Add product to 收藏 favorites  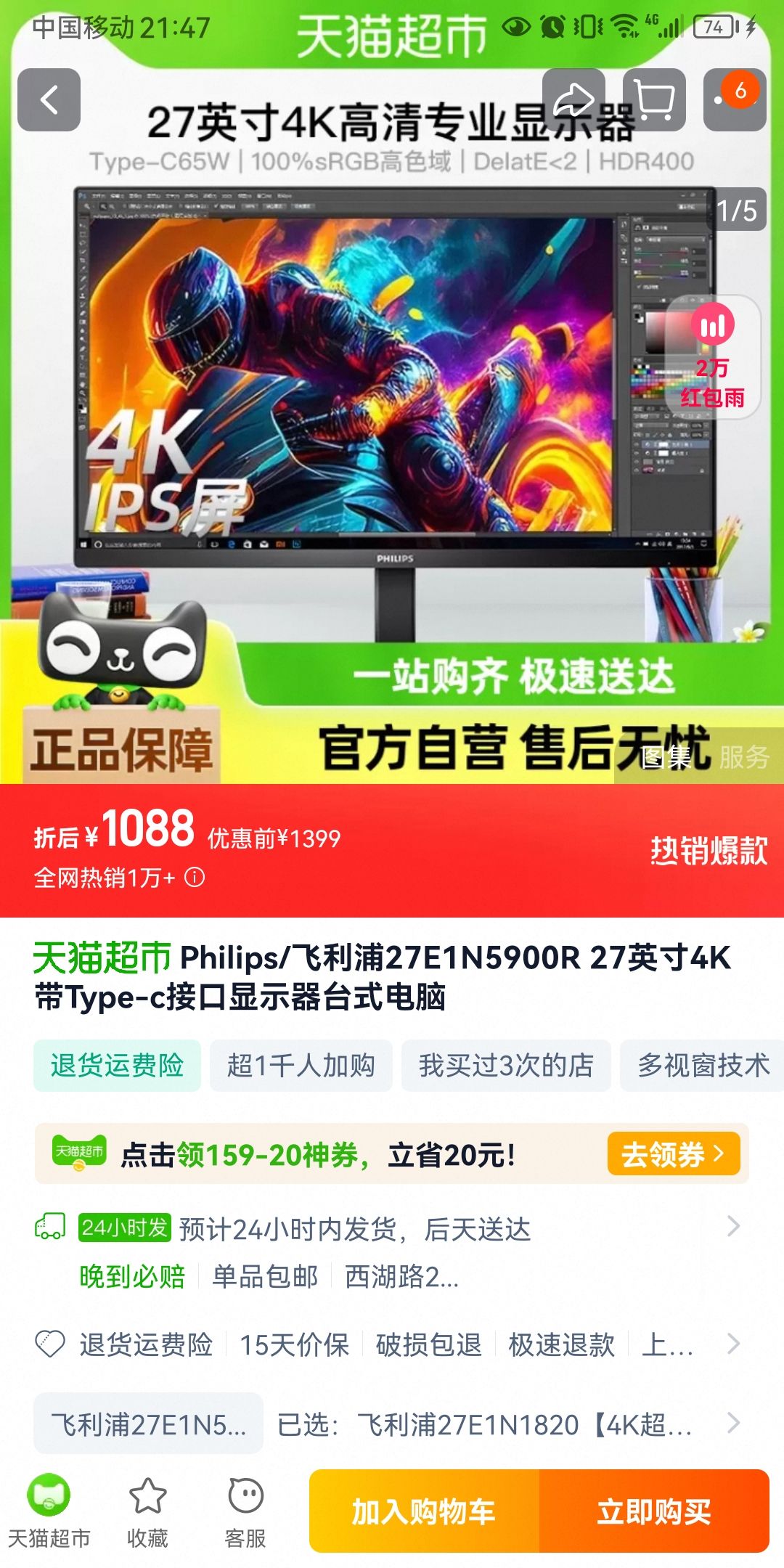(147, 1513)
